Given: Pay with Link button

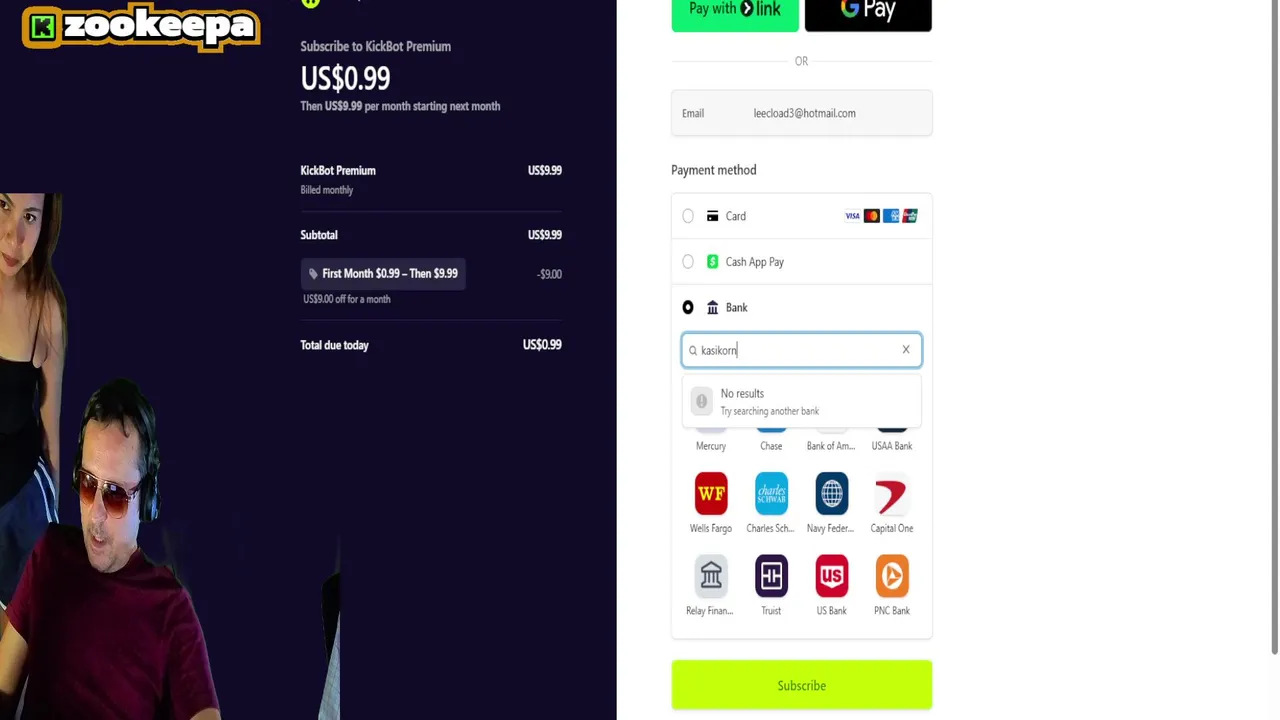Looking at the screenshot, I should click(x=735, y=12).
